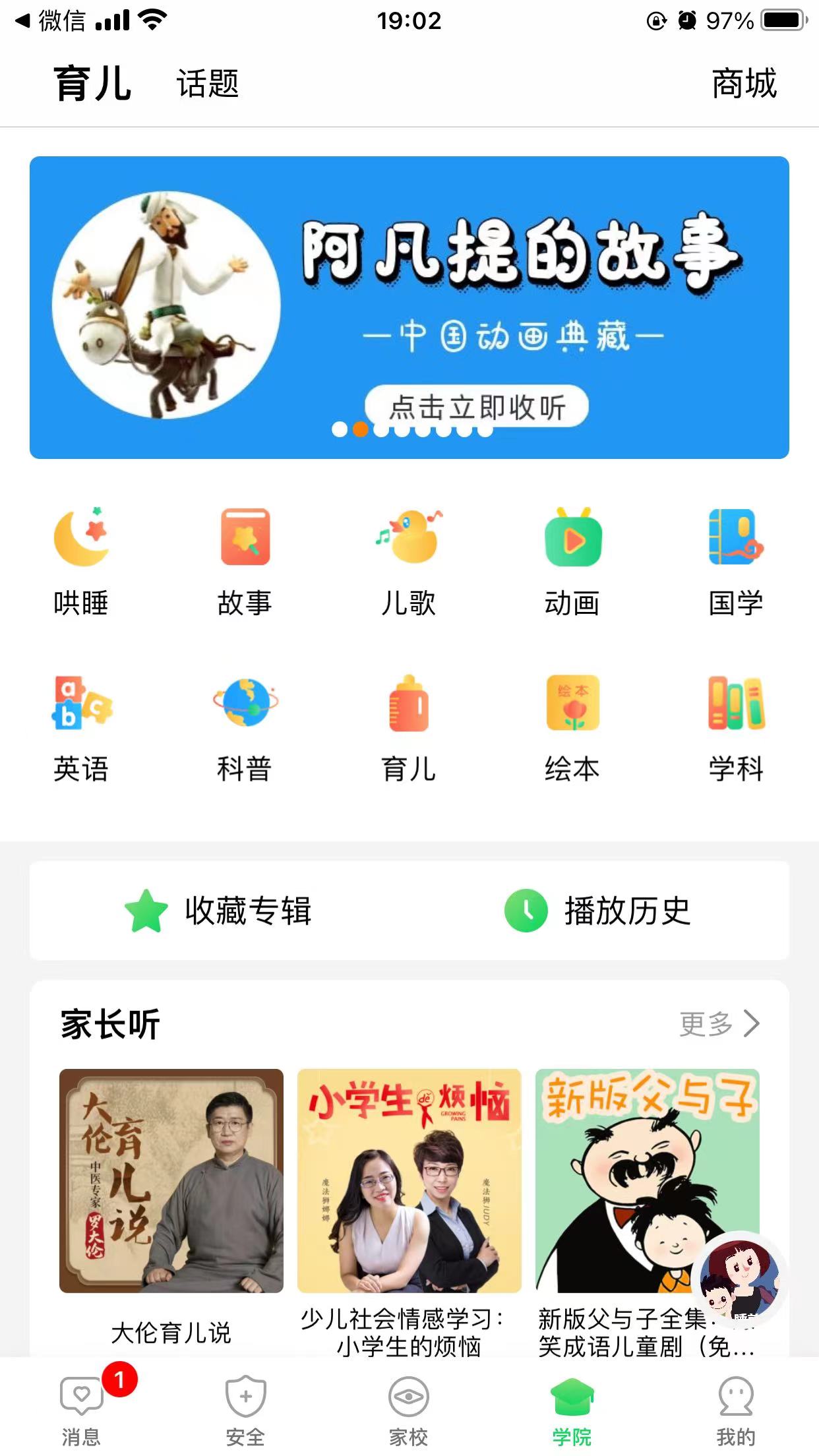
Task: Open the 科普 category
Action: click(245, 727)
